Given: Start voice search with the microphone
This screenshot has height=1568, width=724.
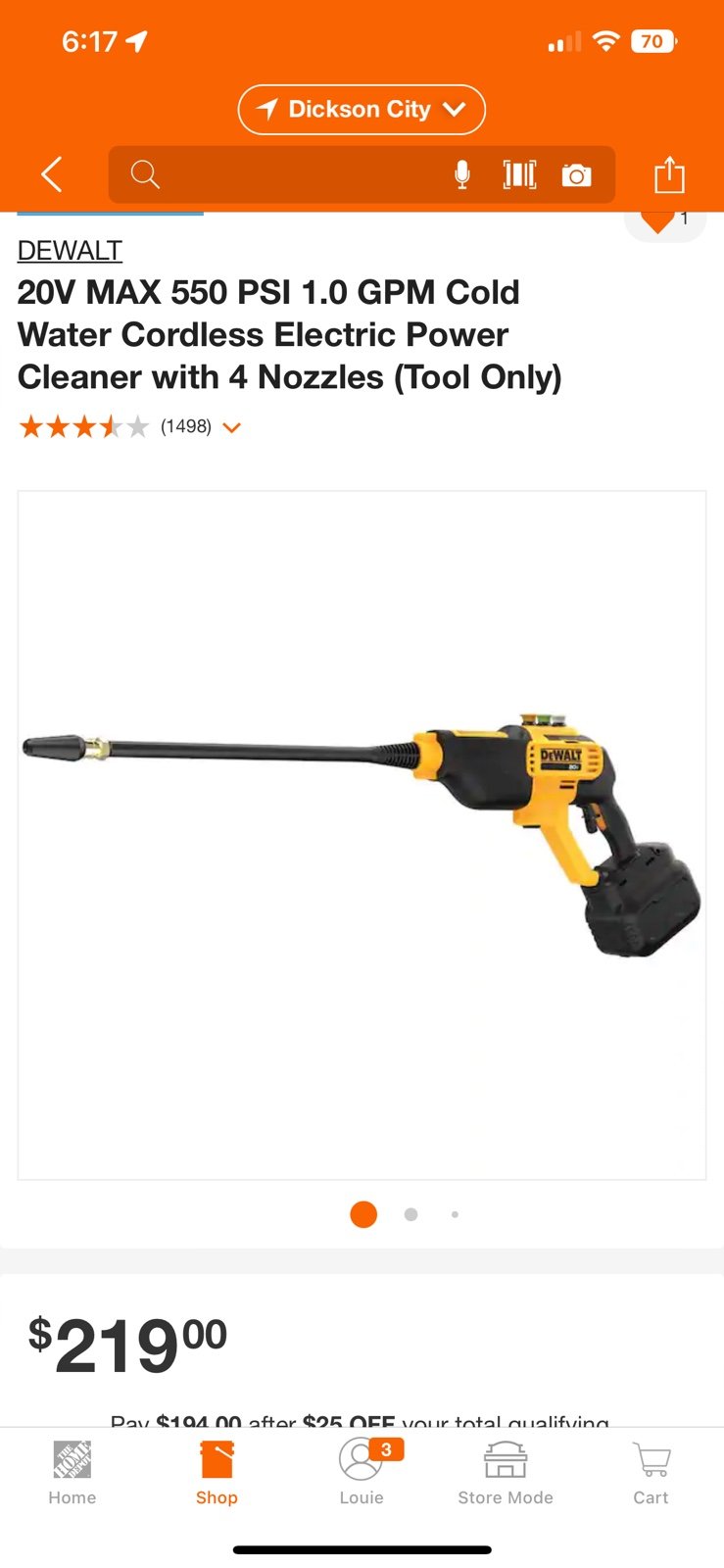Looking at the screenshot, I should tap(462, 174).
